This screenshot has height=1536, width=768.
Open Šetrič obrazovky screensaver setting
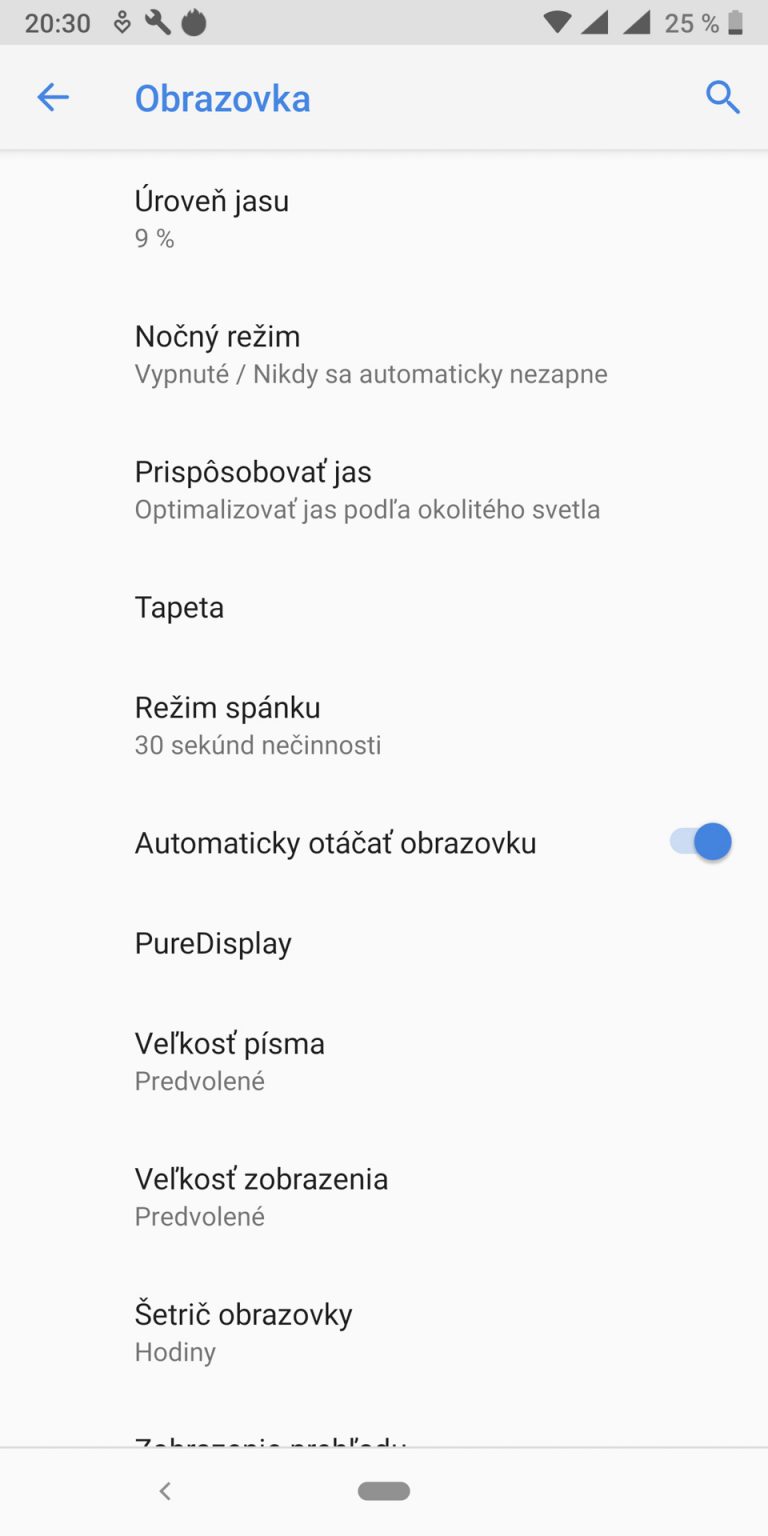pos(384,1332)
